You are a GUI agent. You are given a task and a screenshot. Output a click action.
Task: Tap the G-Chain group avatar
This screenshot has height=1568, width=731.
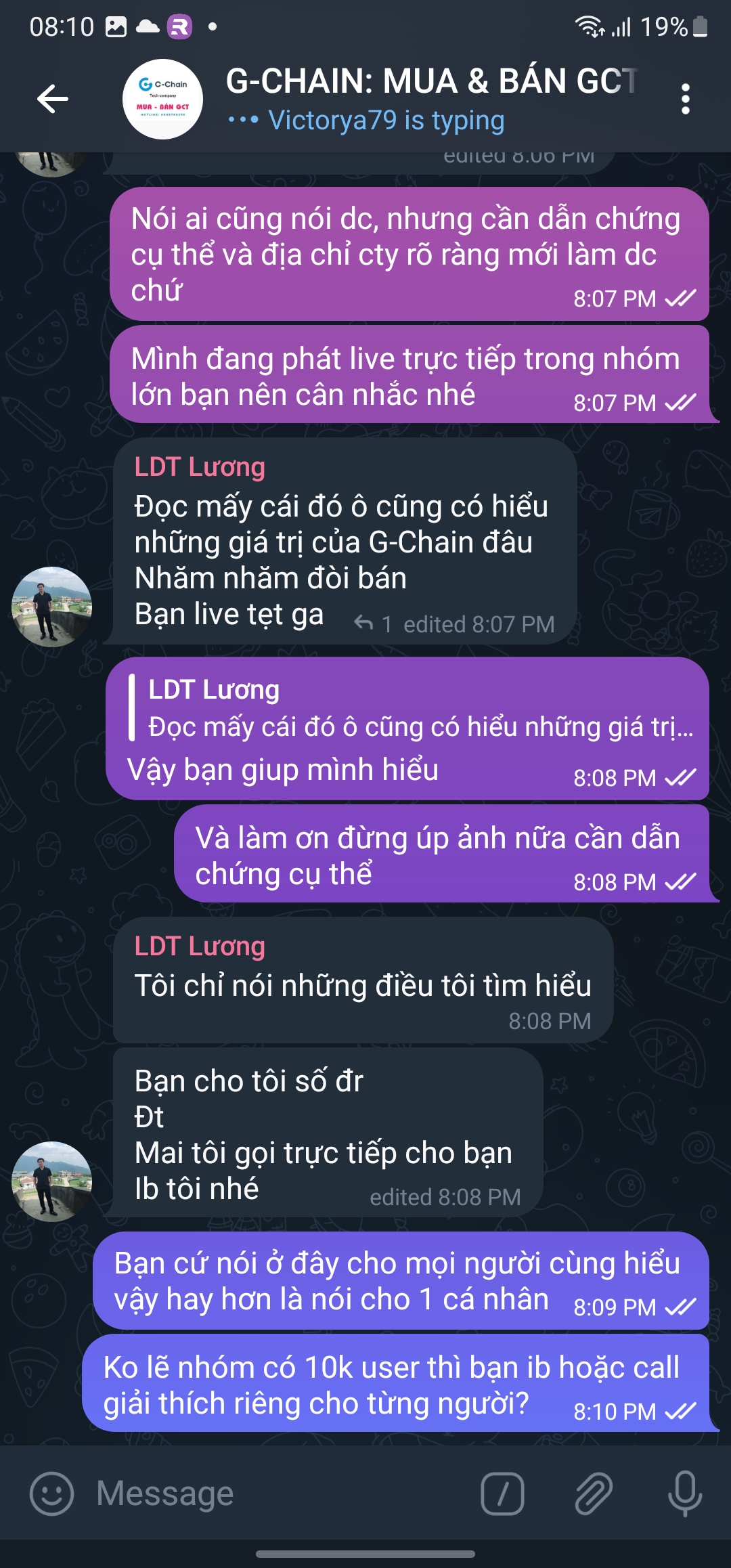(162, 99)
